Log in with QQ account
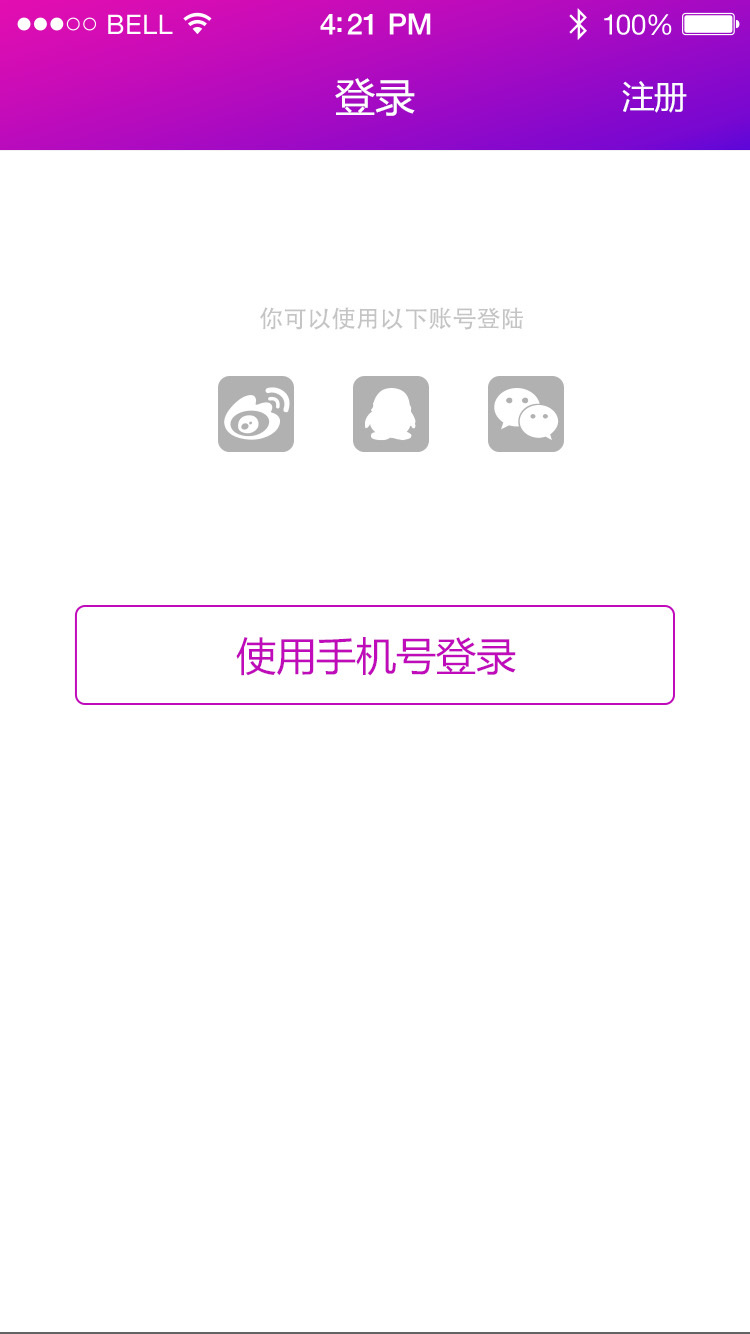The image size is (750, 1334). point(391,414)
